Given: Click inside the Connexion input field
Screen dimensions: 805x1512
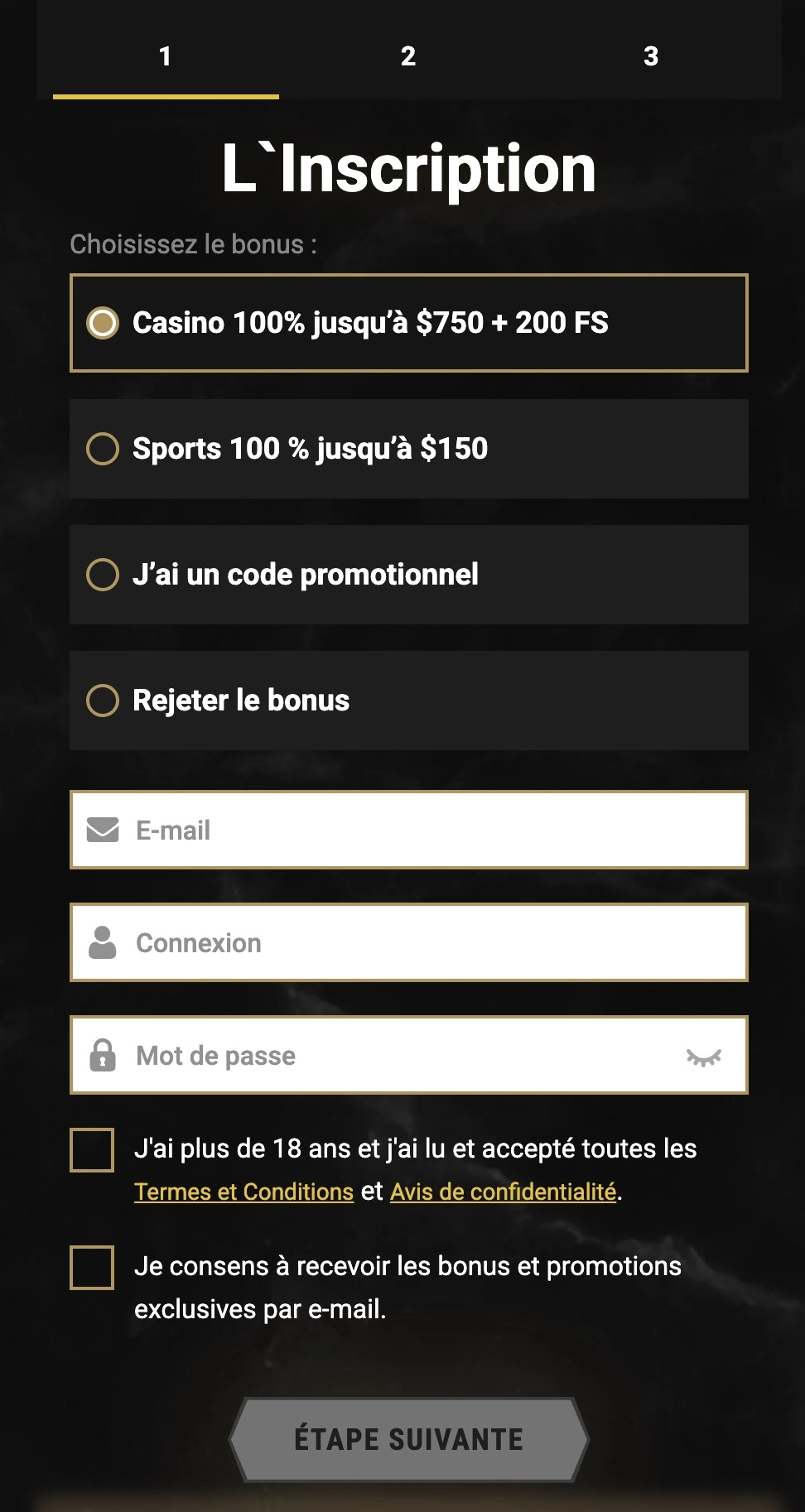Looking at the screenshot, I should point(373,941).
